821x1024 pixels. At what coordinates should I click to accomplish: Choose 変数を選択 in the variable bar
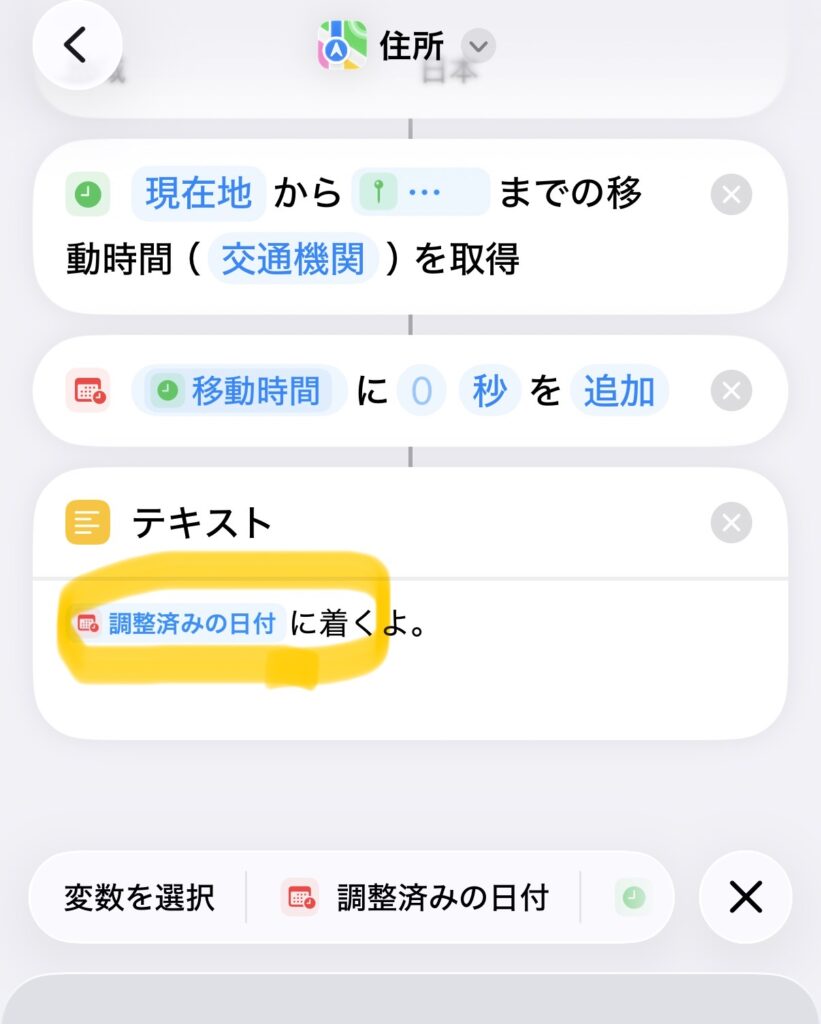tap(139, 897)
